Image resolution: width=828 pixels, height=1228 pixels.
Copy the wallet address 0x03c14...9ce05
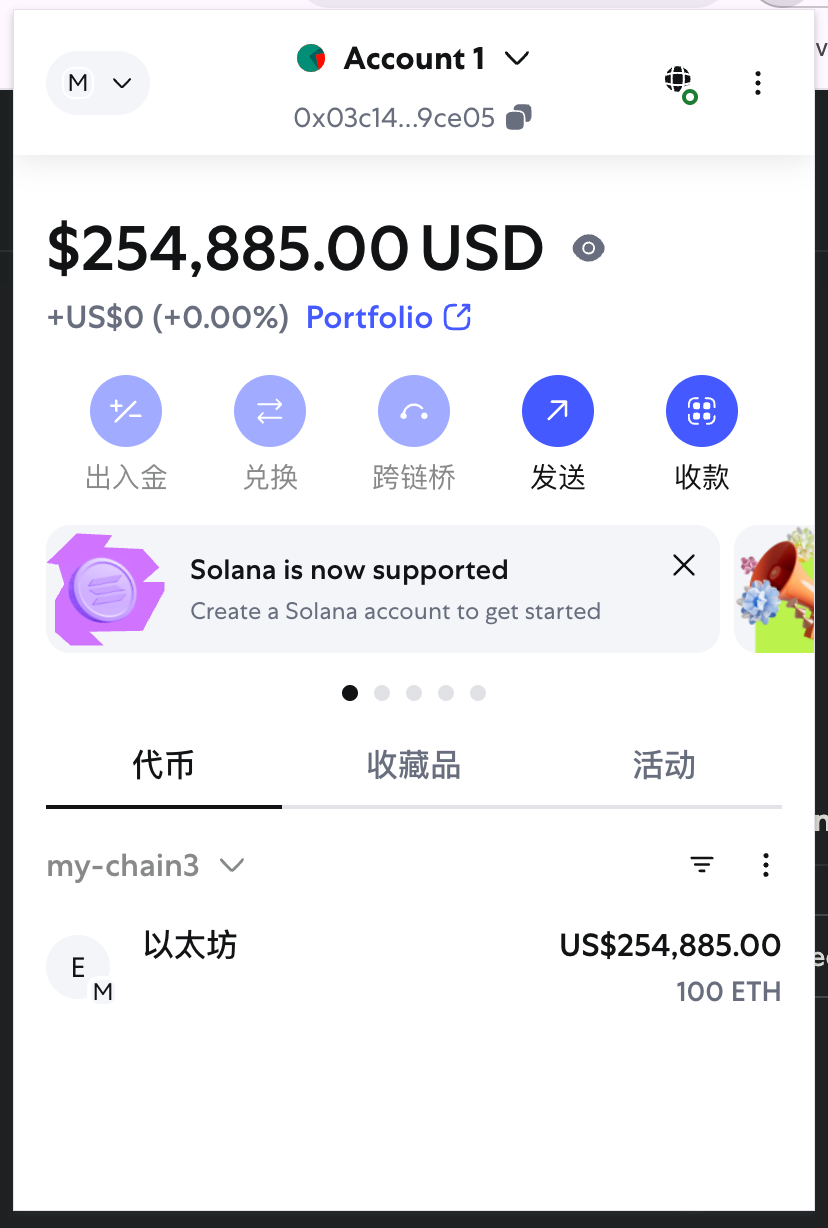point(518,118)
